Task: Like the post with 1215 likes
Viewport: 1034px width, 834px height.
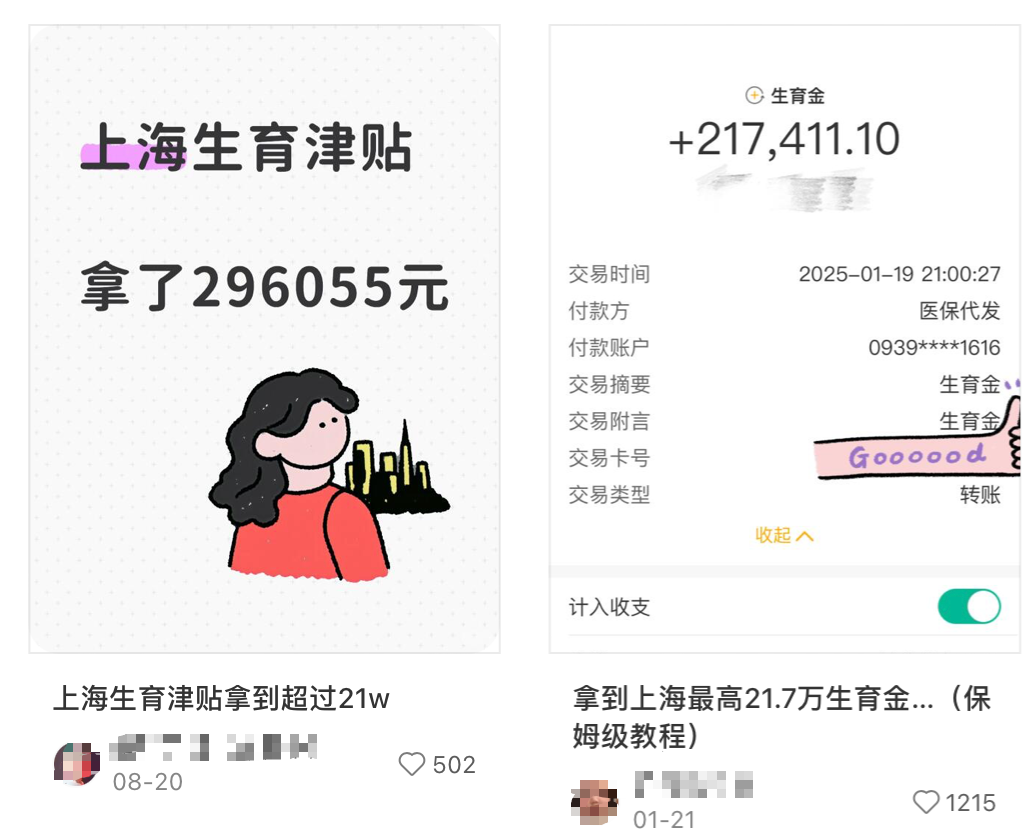Action: tap(927, 802)
